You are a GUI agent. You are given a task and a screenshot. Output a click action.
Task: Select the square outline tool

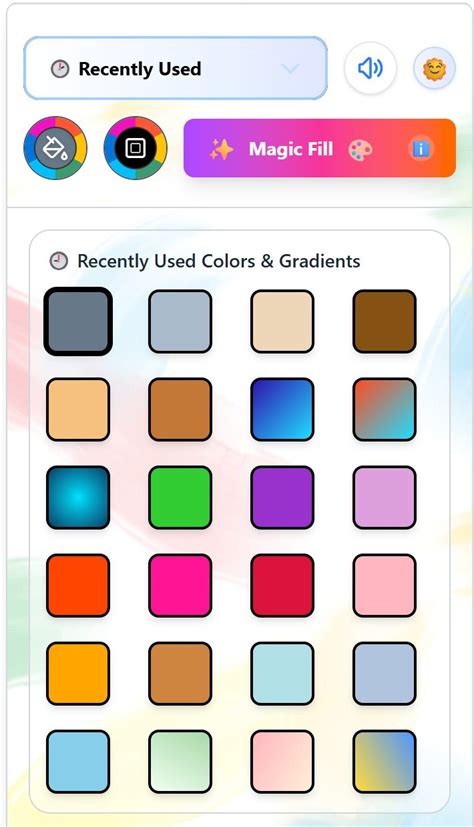[x=136, y=148]
